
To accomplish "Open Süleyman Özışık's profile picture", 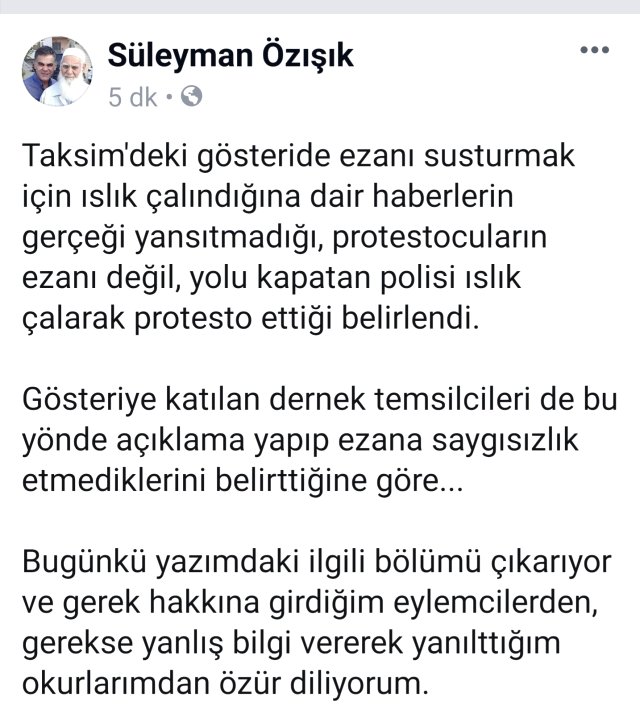I will pyautogui.click(x=58, y=72).
